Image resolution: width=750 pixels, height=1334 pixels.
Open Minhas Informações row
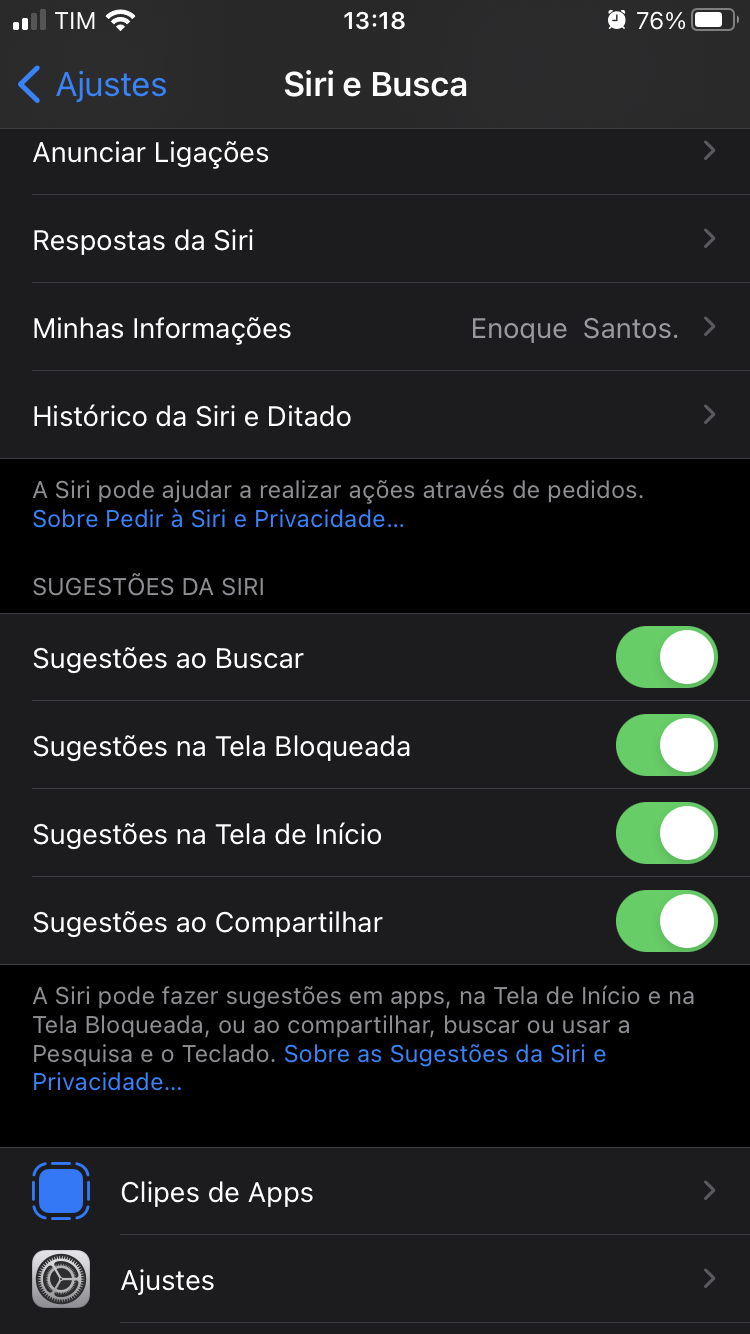(375, 328)
